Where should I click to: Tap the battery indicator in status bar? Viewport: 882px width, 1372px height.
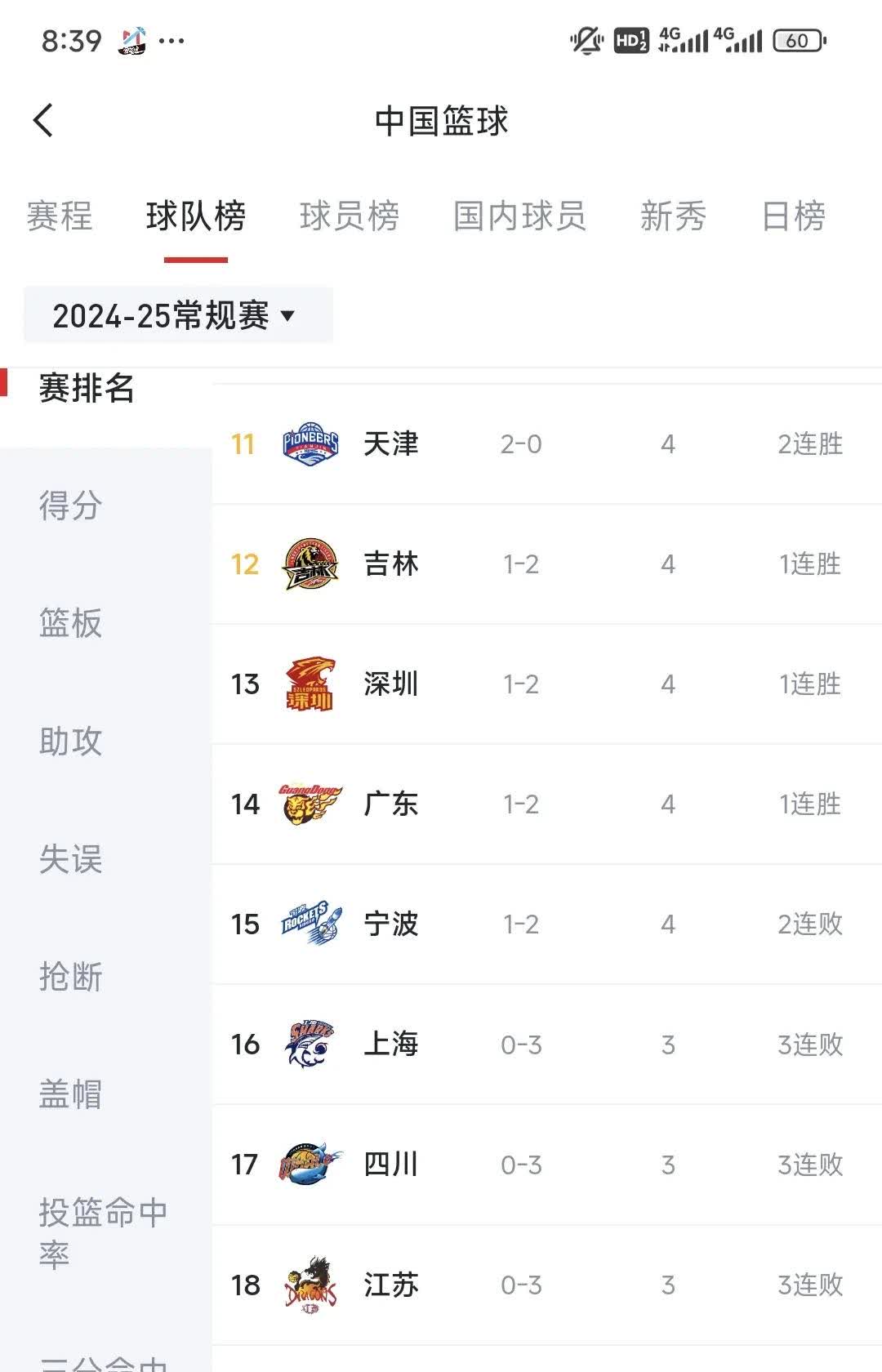[796, 39]
